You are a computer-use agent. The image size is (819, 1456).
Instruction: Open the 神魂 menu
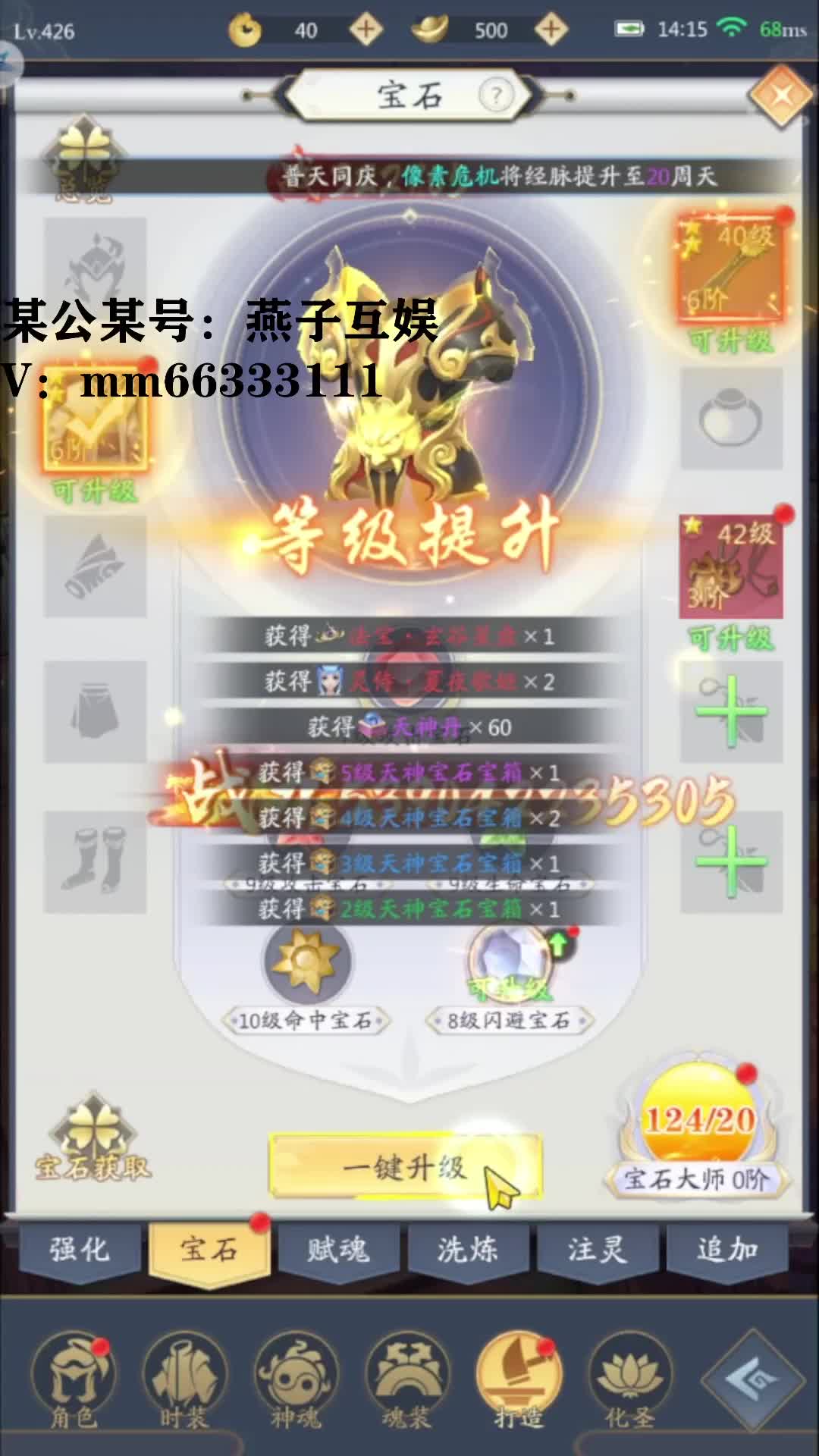click(x=296, y=1382)
